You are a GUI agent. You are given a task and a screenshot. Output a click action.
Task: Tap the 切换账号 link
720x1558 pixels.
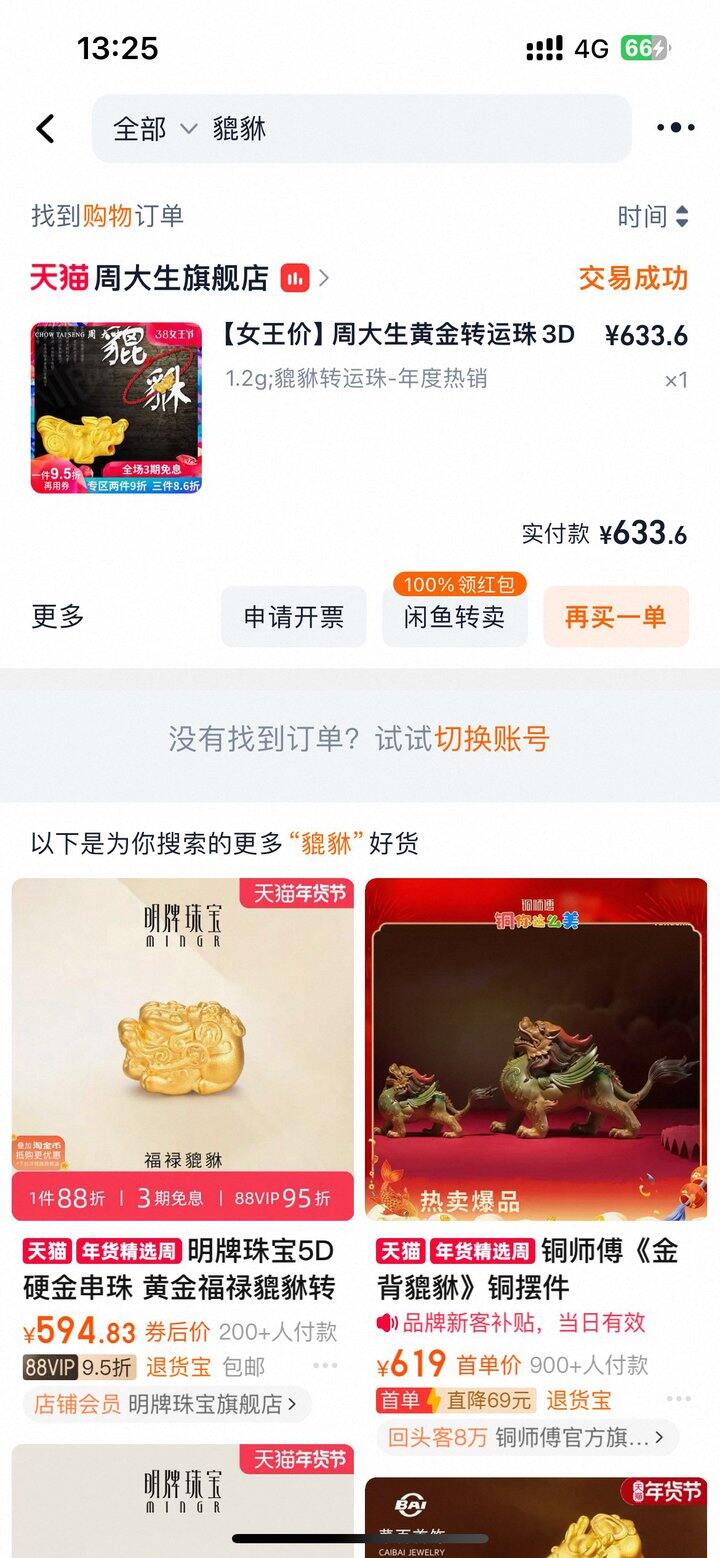click(x=492, y=740)
